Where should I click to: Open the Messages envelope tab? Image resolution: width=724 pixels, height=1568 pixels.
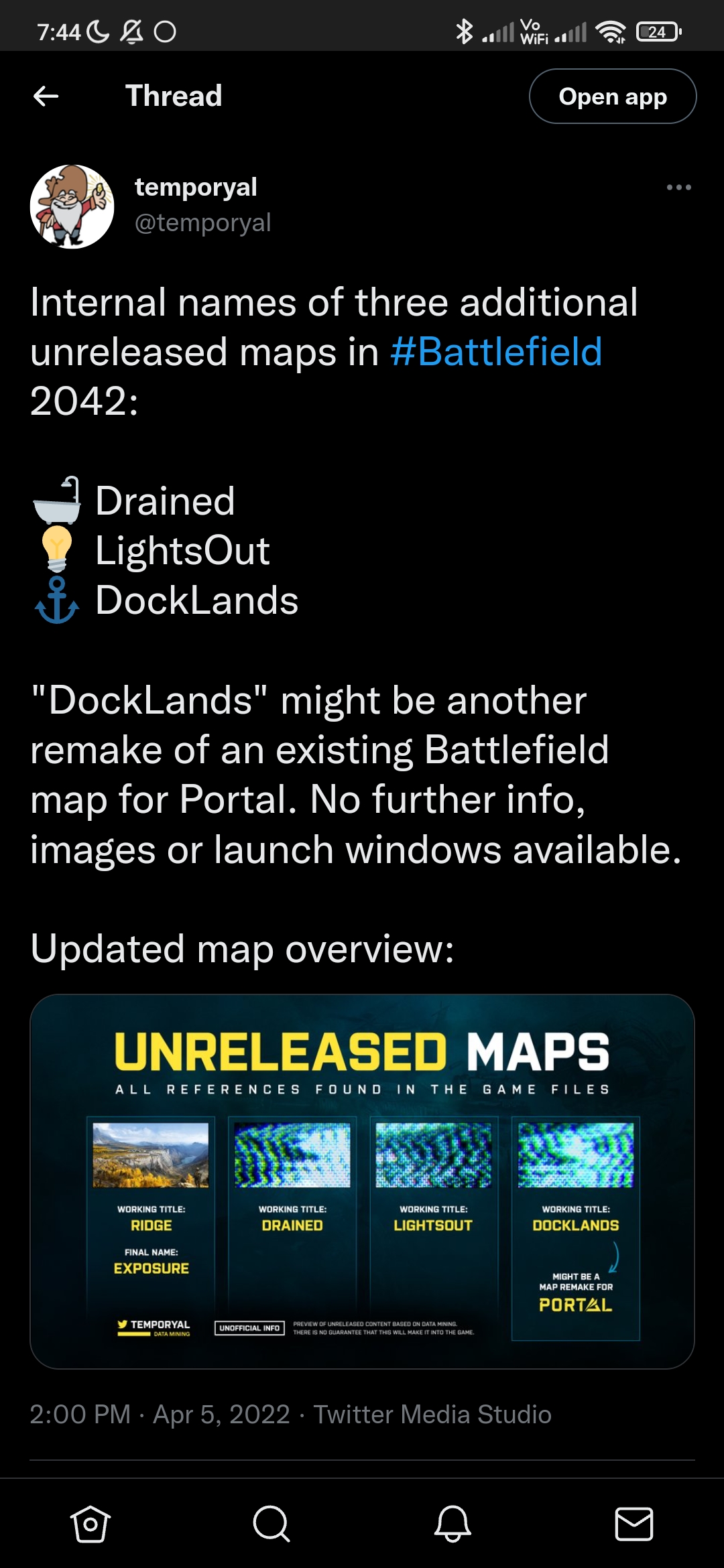[x=633, y=1524]
